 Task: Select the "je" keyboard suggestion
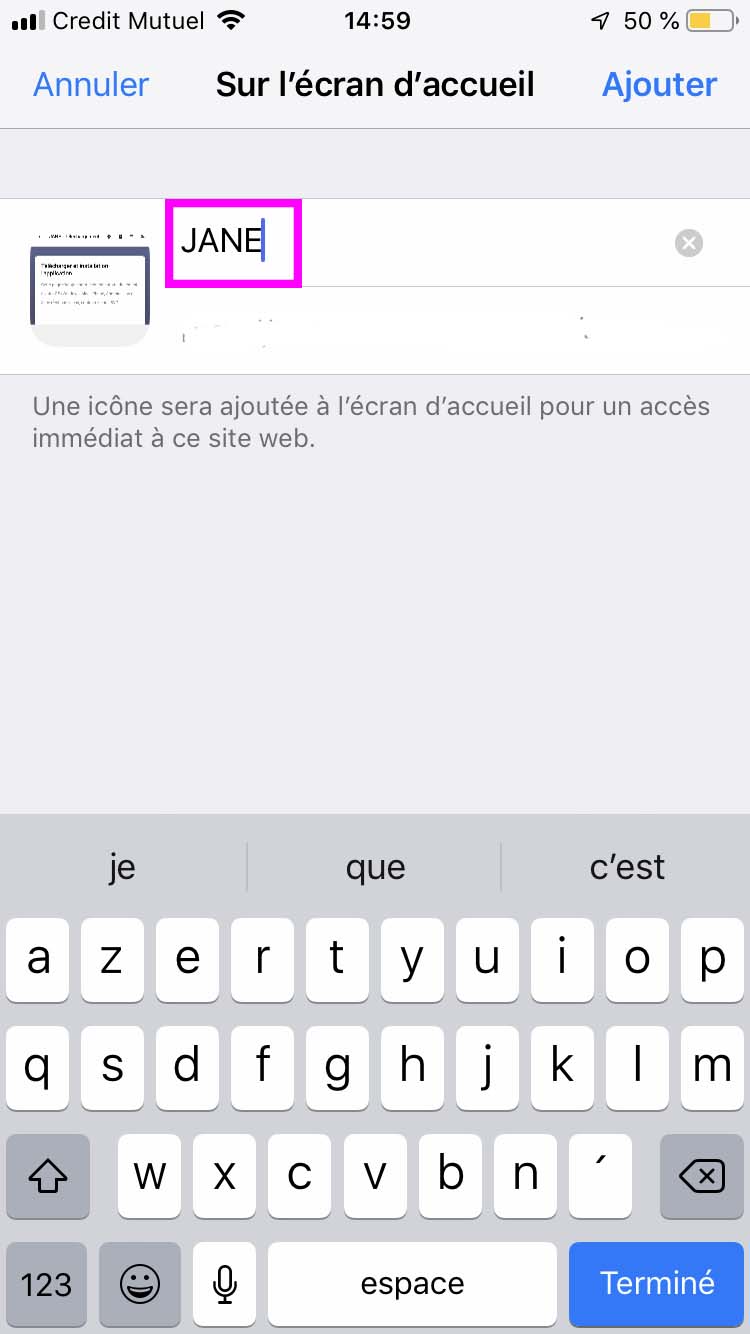pos(122,866)
